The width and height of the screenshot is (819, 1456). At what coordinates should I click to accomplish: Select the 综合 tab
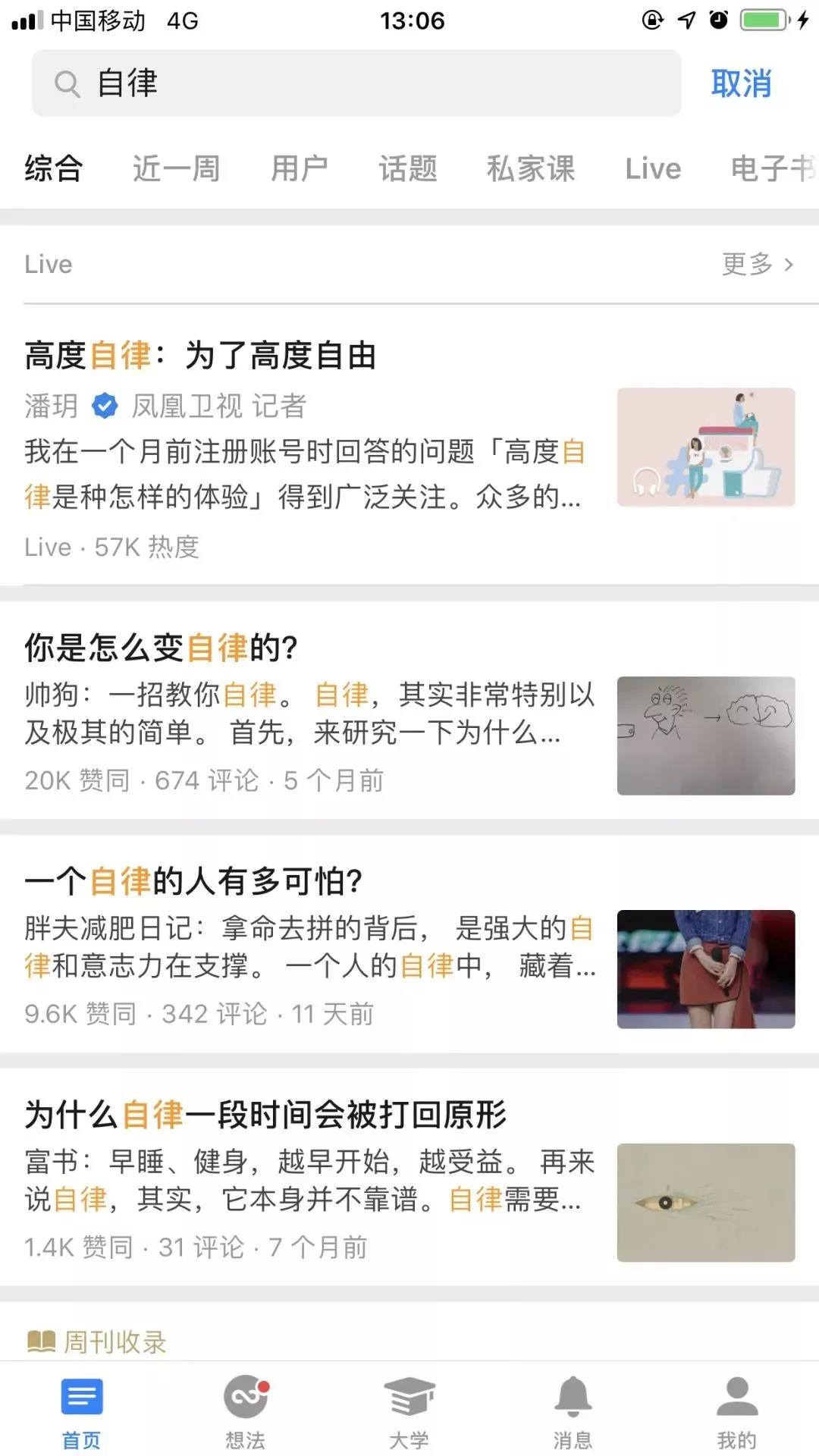pos(53,168)
